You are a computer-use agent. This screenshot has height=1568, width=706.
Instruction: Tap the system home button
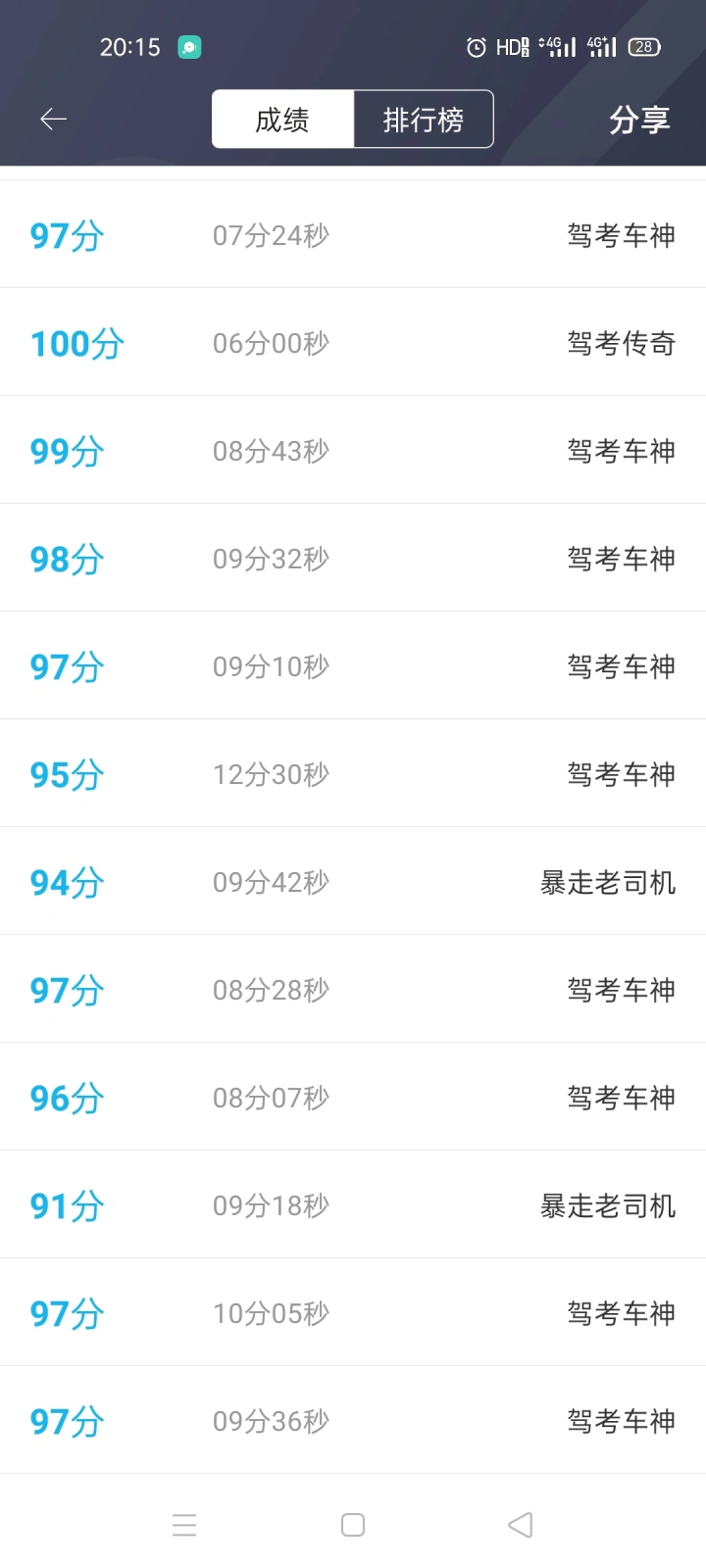tap(353, 1525)
